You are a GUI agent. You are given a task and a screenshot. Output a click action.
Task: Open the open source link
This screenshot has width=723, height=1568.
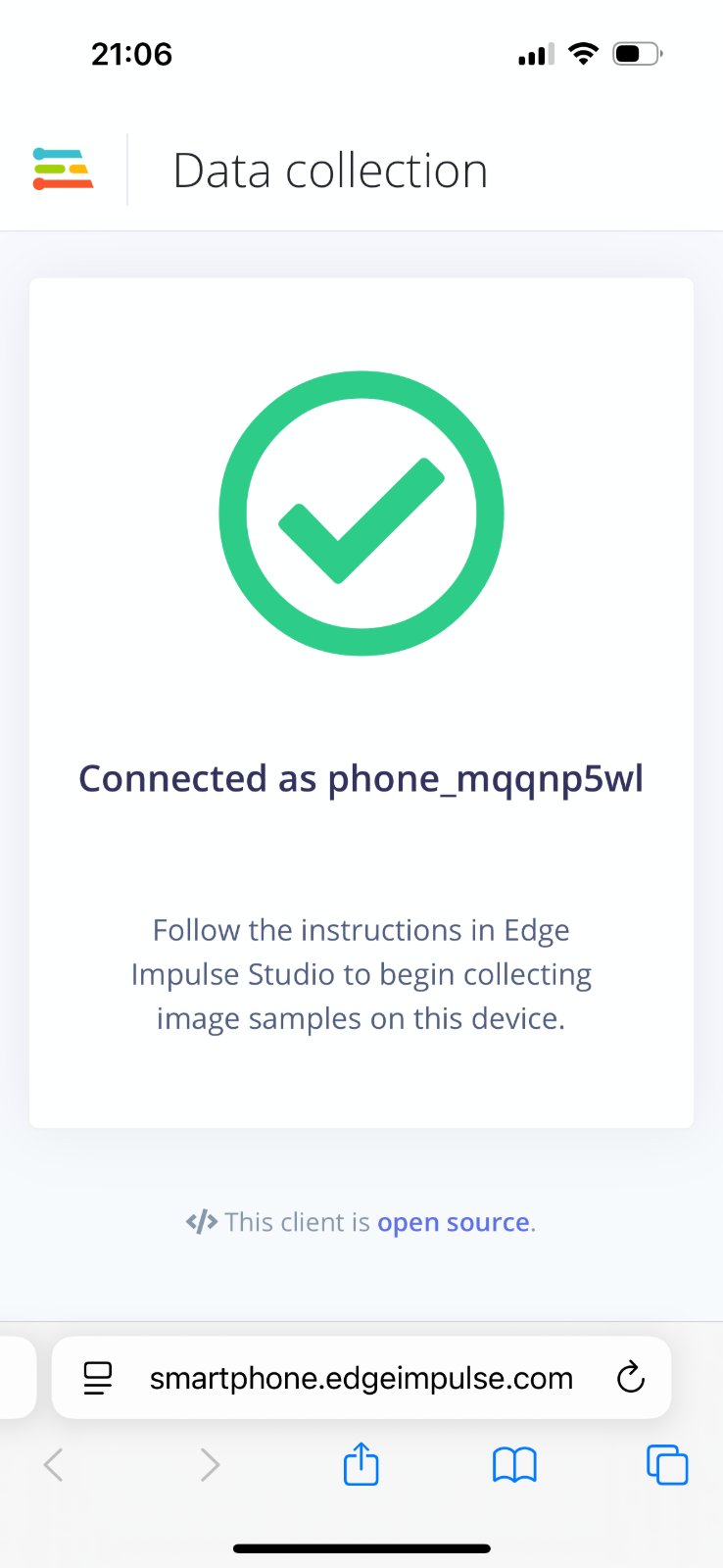[454, 1222]
